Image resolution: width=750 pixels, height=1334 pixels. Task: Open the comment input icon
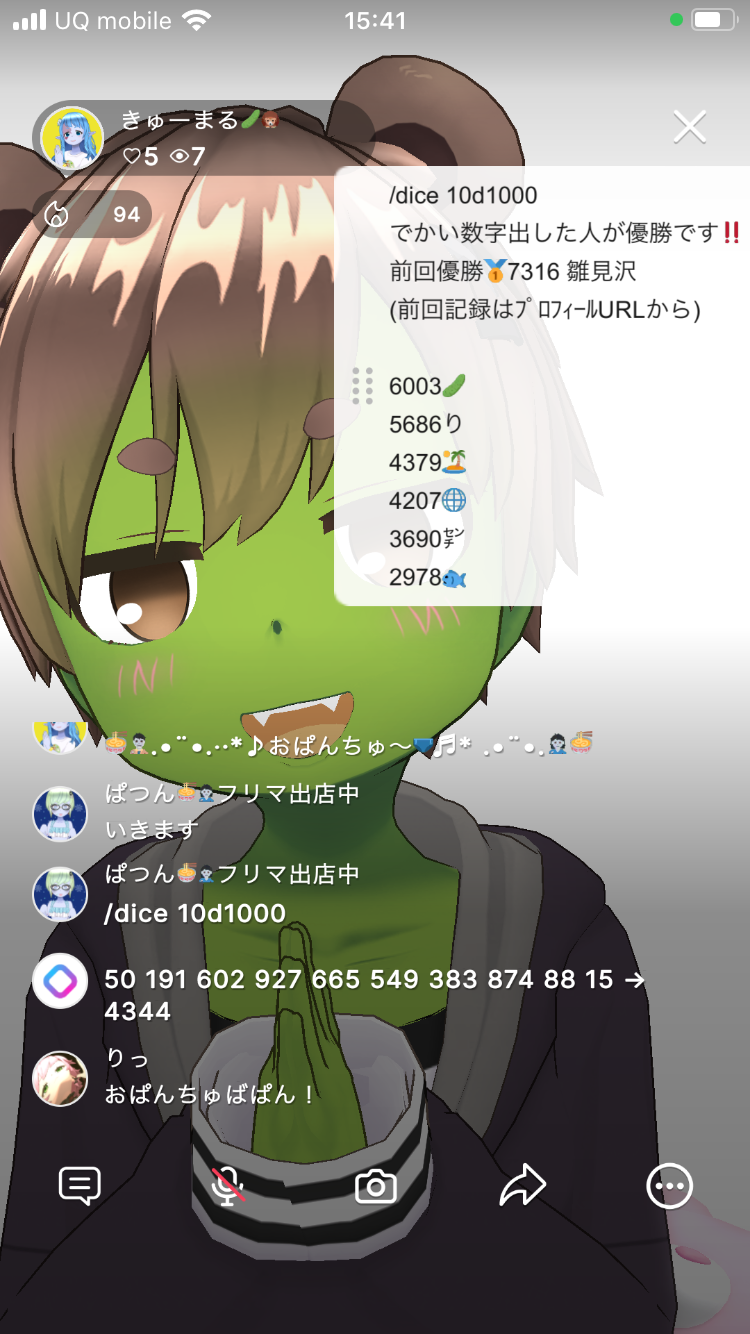click(x=80, y=1186)
